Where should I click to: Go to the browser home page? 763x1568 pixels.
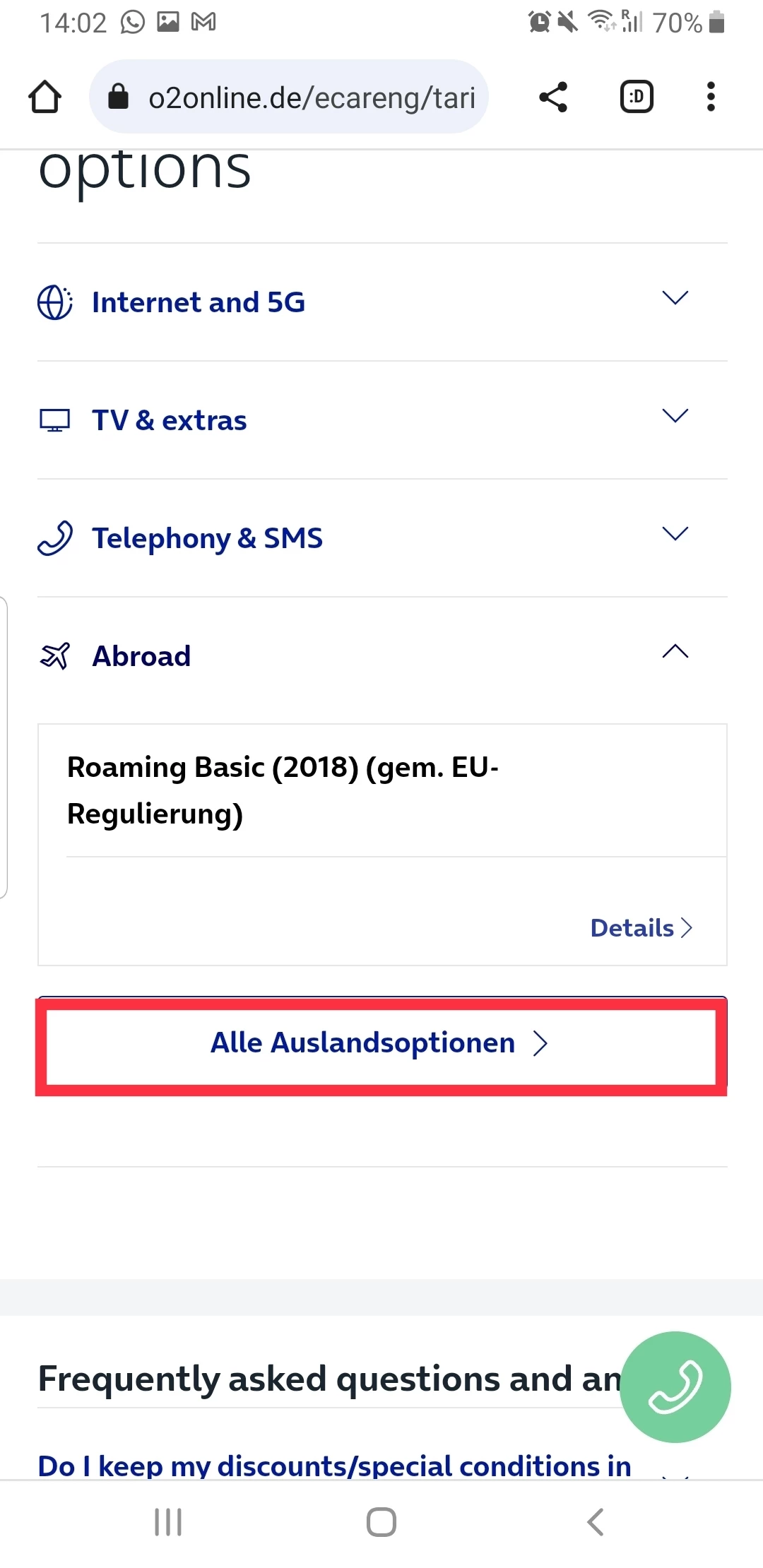pyautogui.click(x=45, y=97)
